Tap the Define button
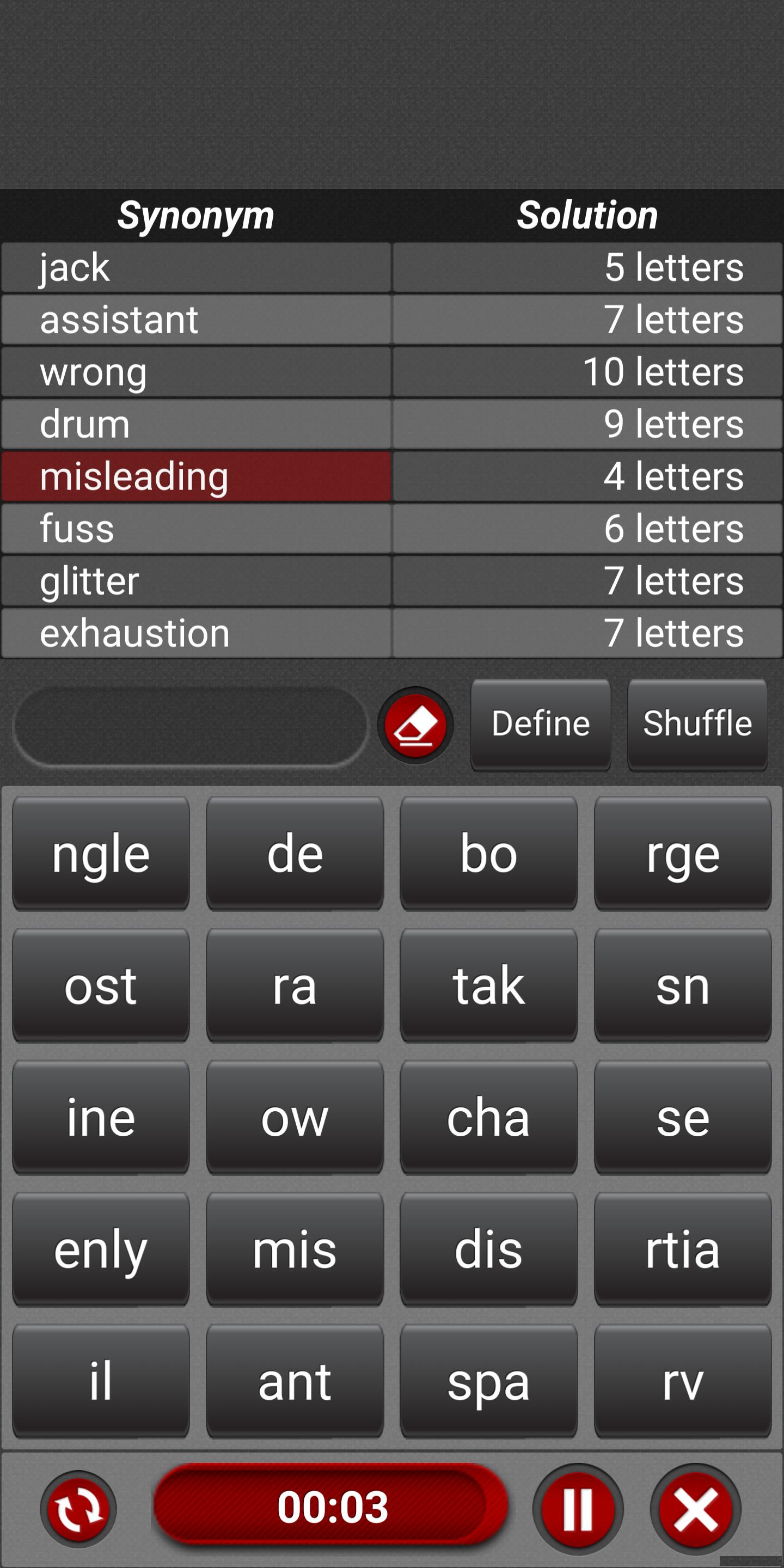784x1568 pixels. coord(541,724)
